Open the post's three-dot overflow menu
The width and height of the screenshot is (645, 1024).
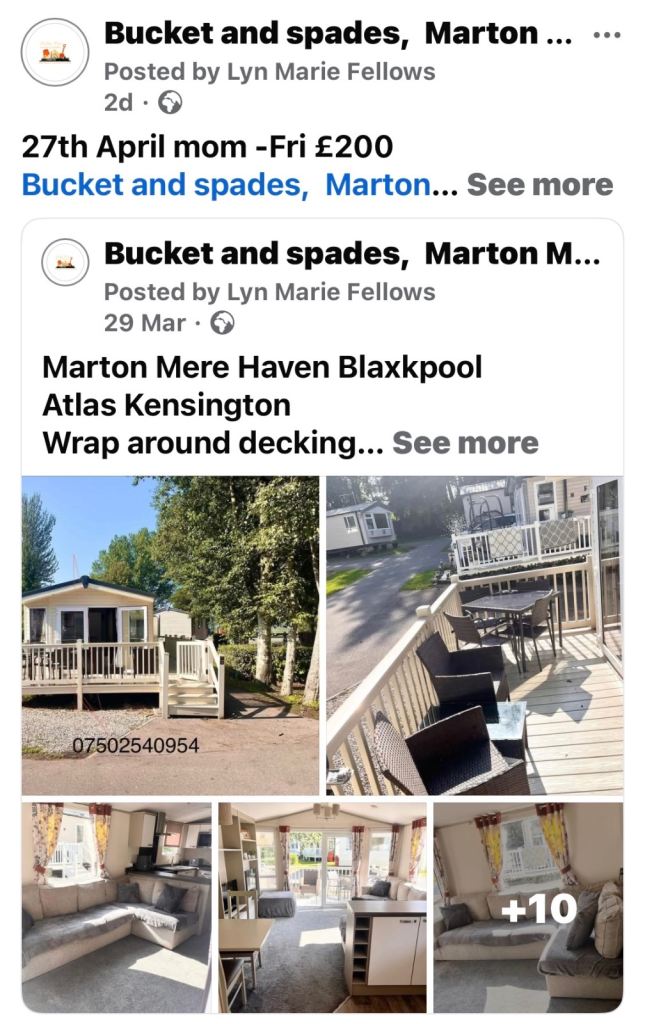(x=606, y=35)
